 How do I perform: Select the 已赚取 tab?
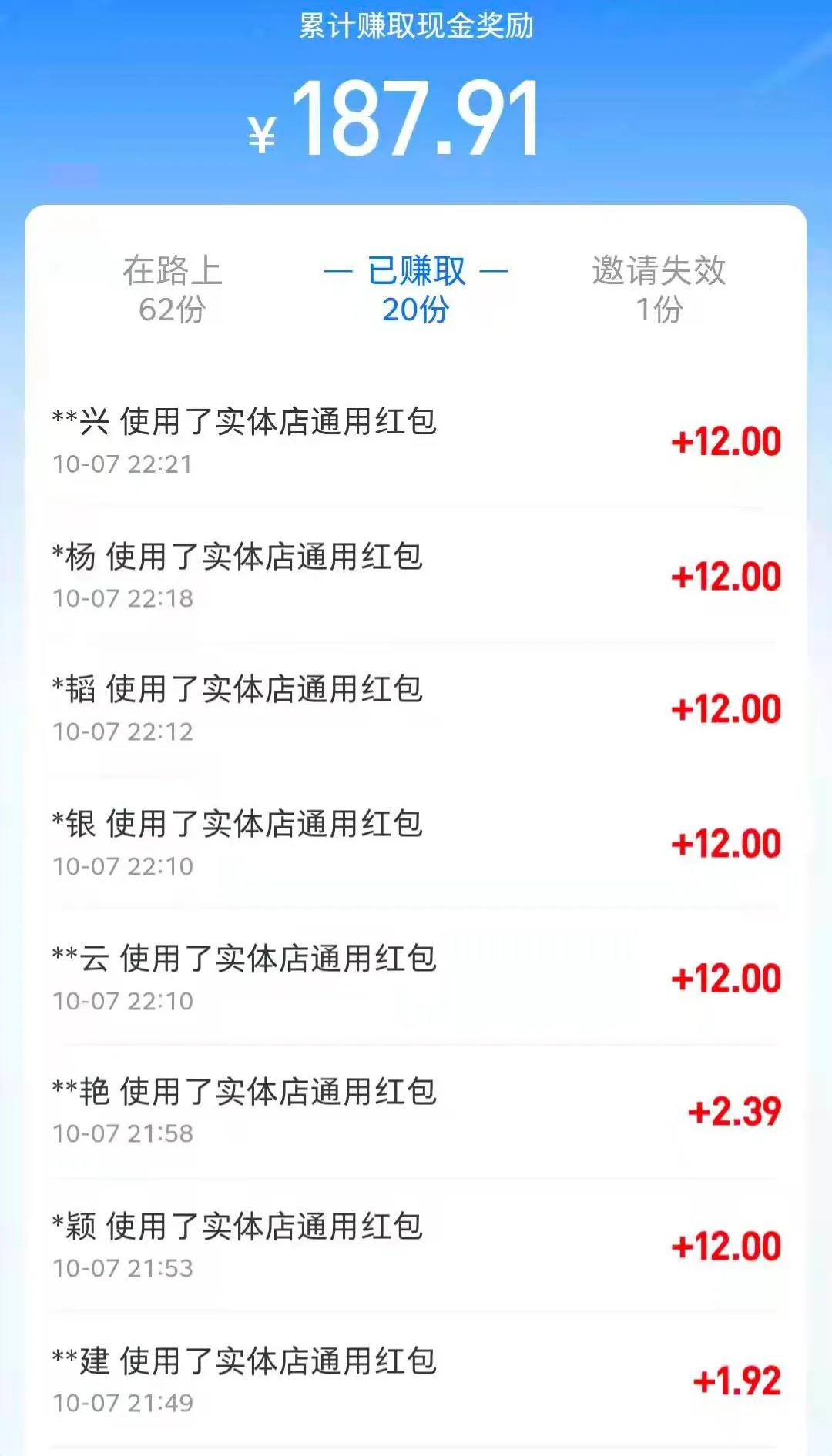pos(416,271)
